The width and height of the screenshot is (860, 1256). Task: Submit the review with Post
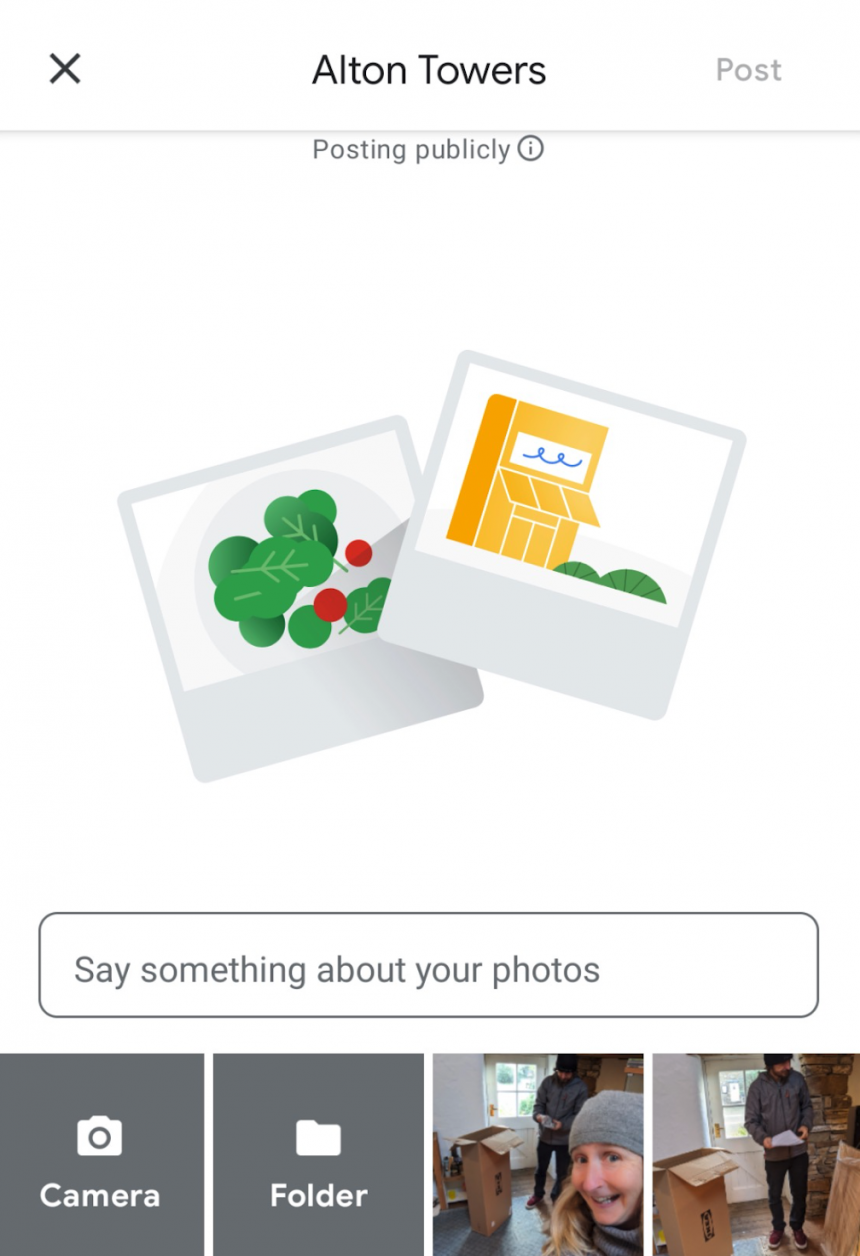(748, 69)
